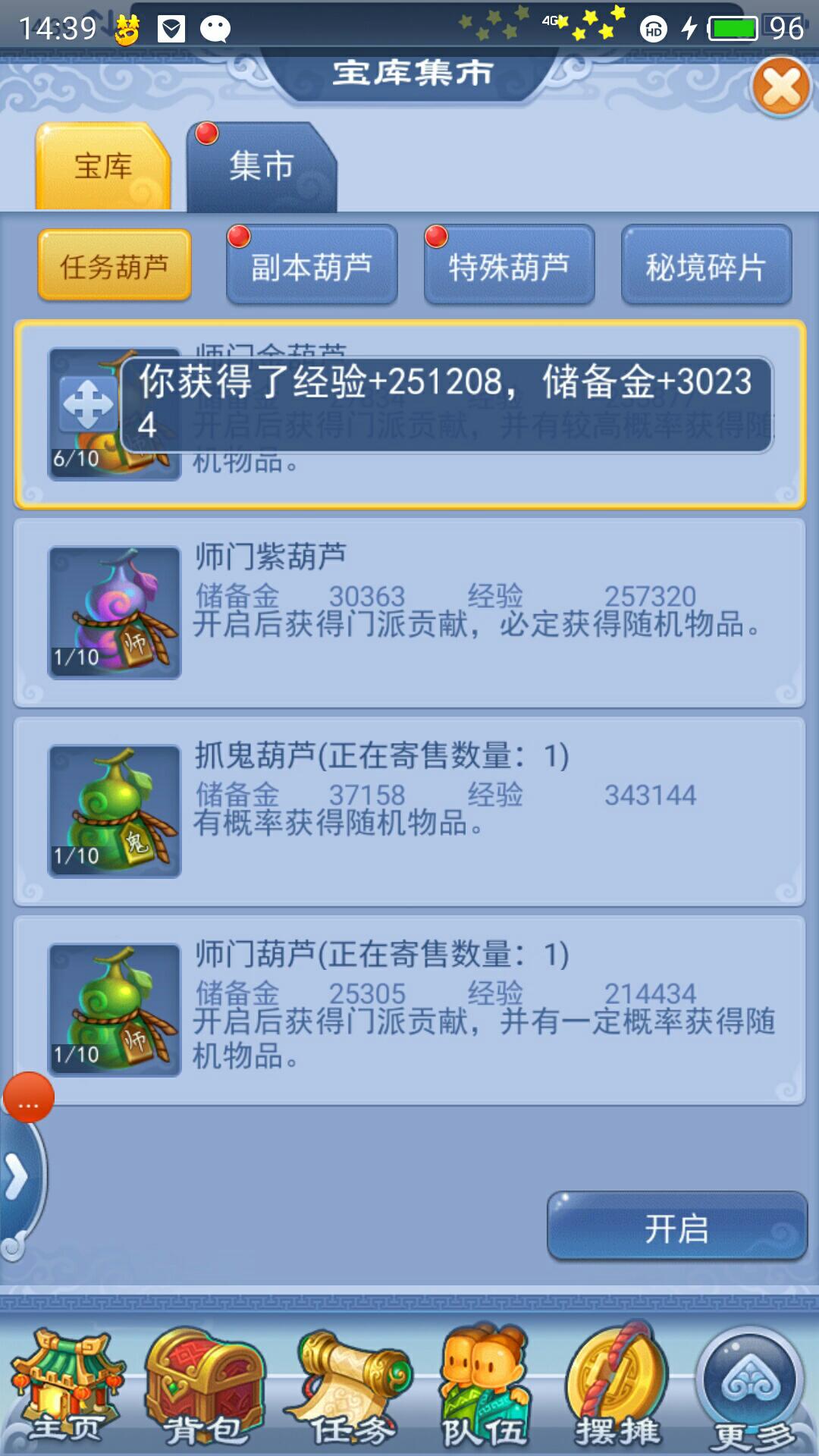Select the 师门葫芦 item
This screenshot has width=819, height=1456.
point(409,1010)
